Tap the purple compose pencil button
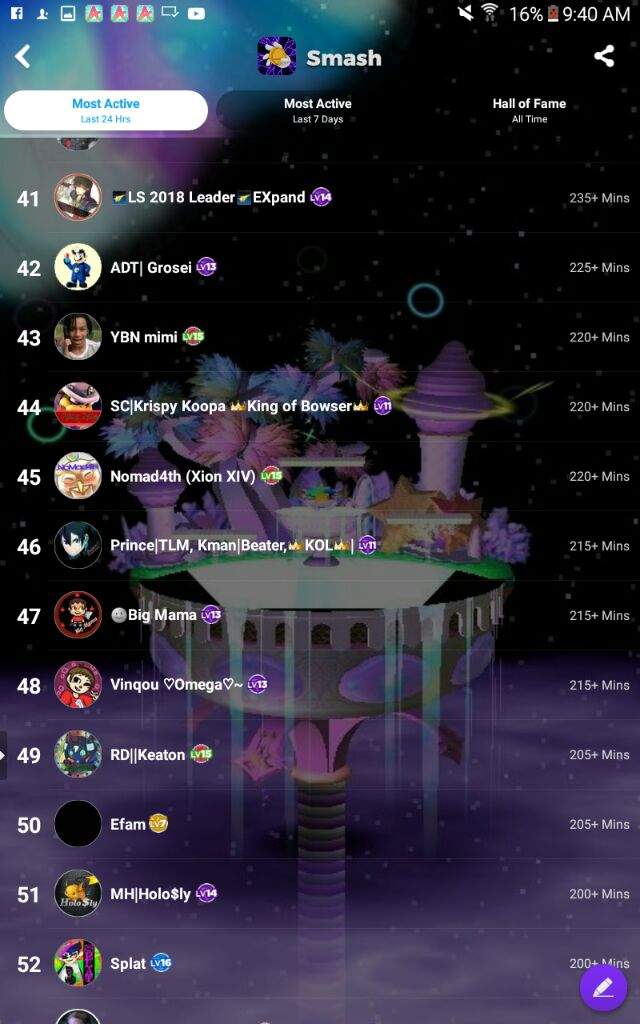640x1024 pixels. (x=603, y=988)
